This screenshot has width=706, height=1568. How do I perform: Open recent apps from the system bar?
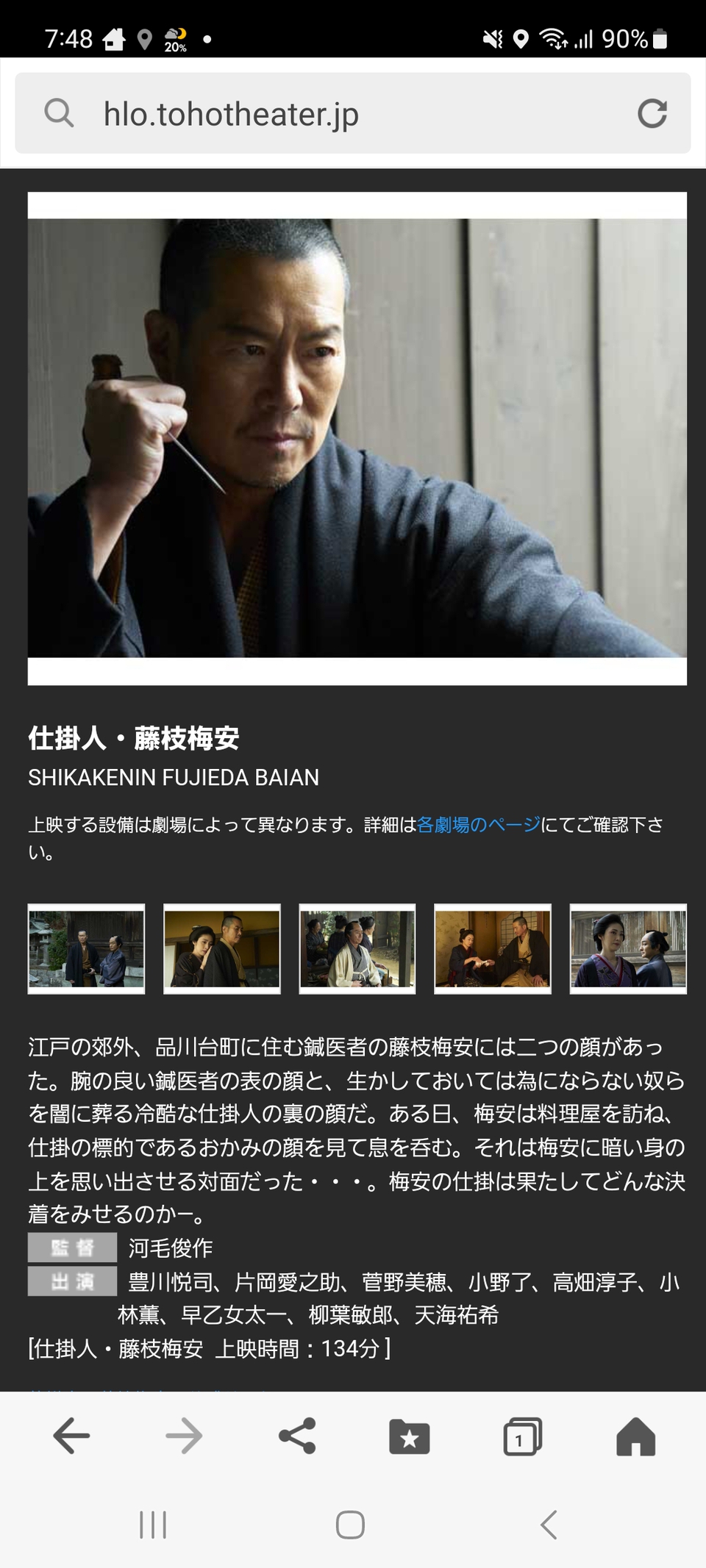pyautogui.click(x=153, y=1525)
